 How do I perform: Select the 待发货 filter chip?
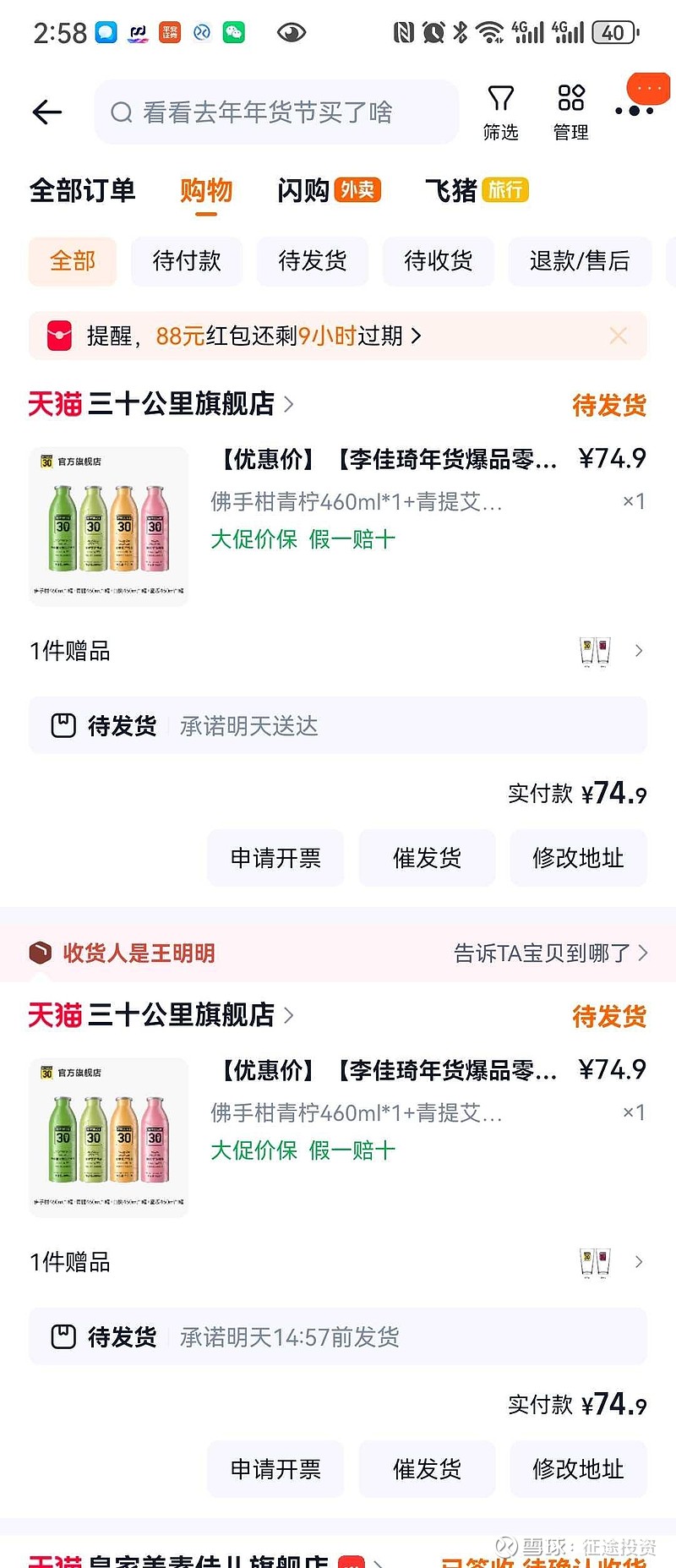[313, 261]
